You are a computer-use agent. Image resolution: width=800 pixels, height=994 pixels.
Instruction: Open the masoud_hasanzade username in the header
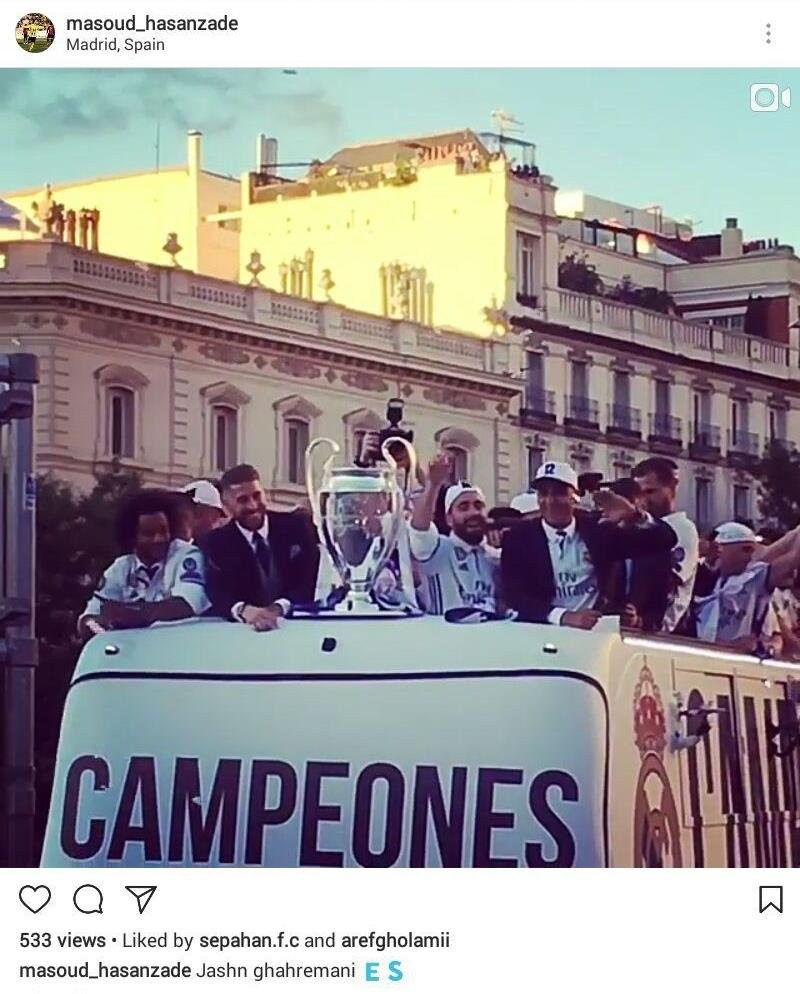point(151,23)
